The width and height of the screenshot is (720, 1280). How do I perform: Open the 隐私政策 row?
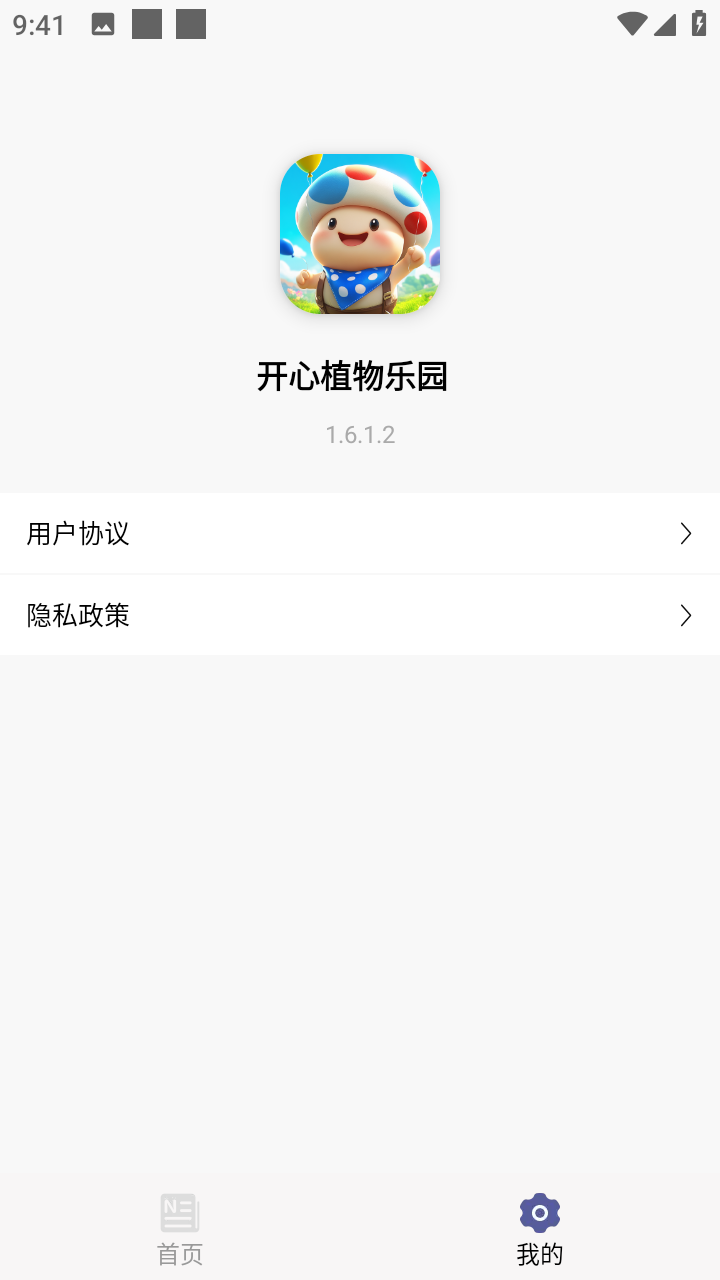tap(360, 616)
